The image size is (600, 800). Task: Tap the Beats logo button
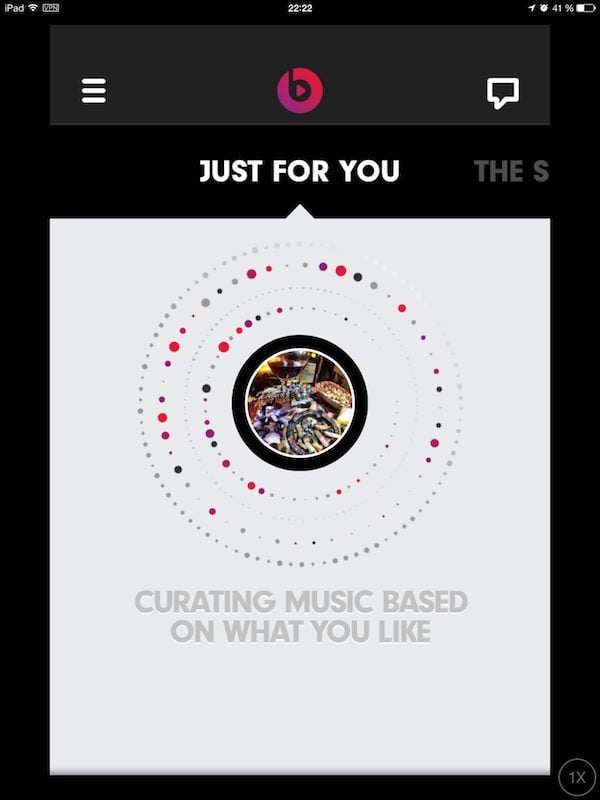coord(300,92)
